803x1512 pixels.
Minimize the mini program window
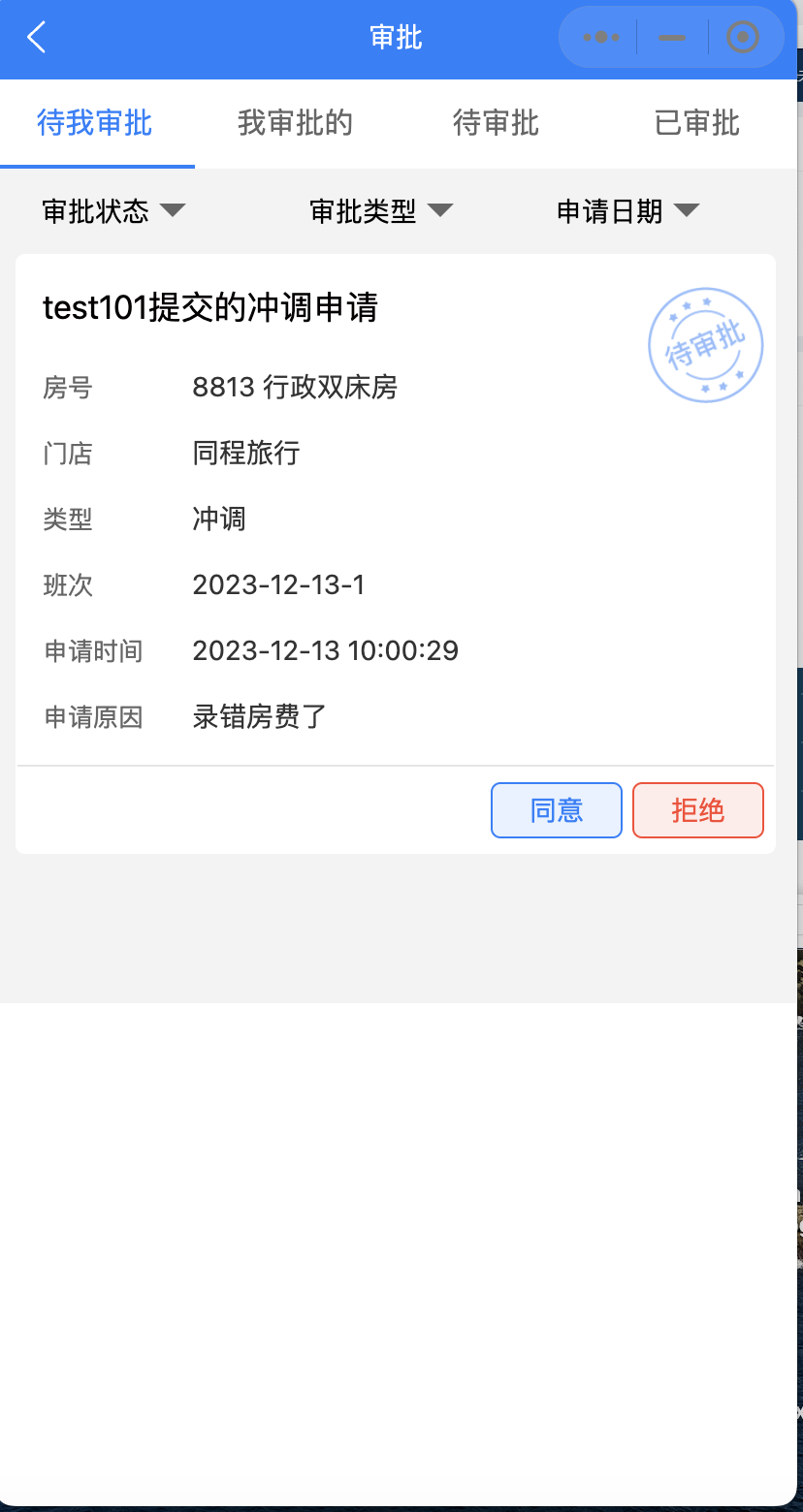pos(672,38)
